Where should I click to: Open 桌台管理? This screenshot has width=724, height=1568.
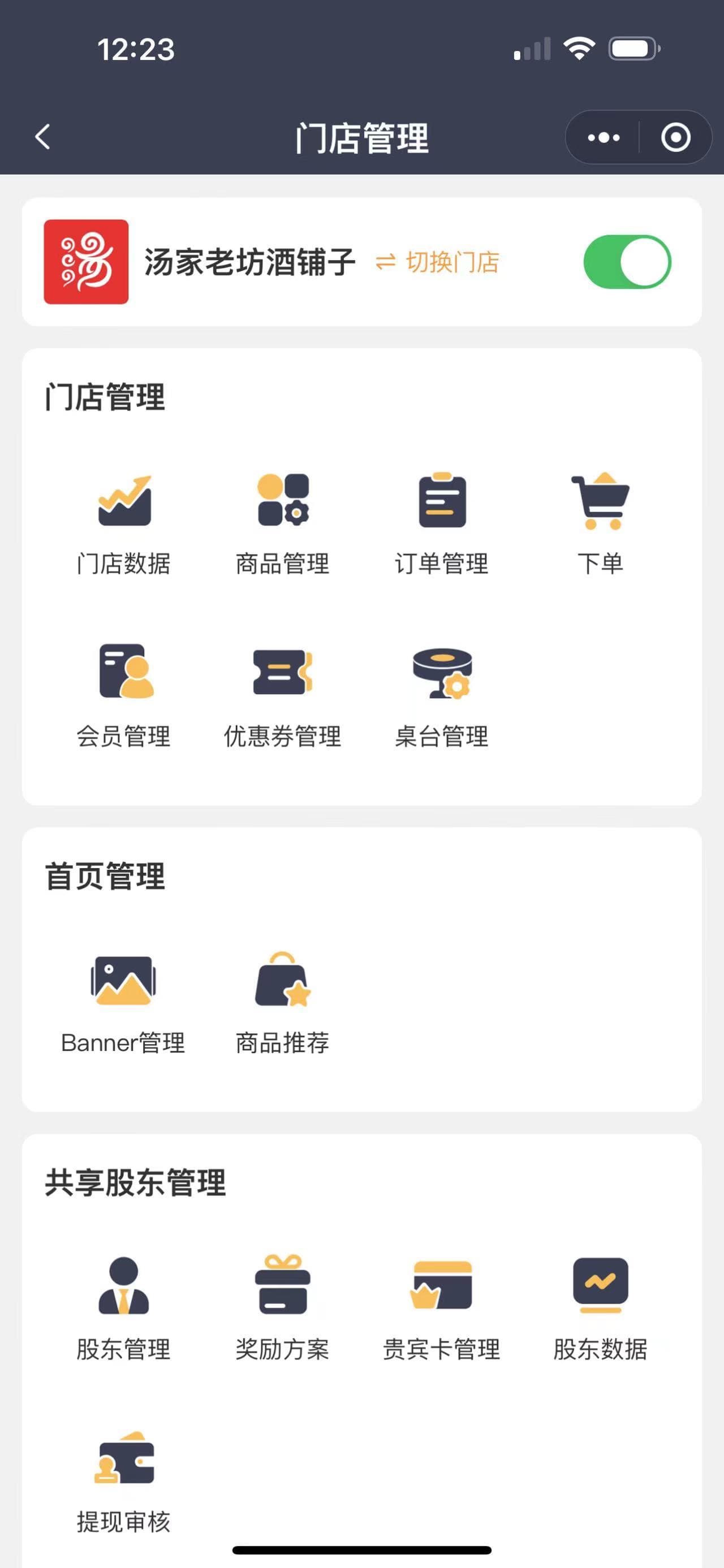click(x=441, y=696)
